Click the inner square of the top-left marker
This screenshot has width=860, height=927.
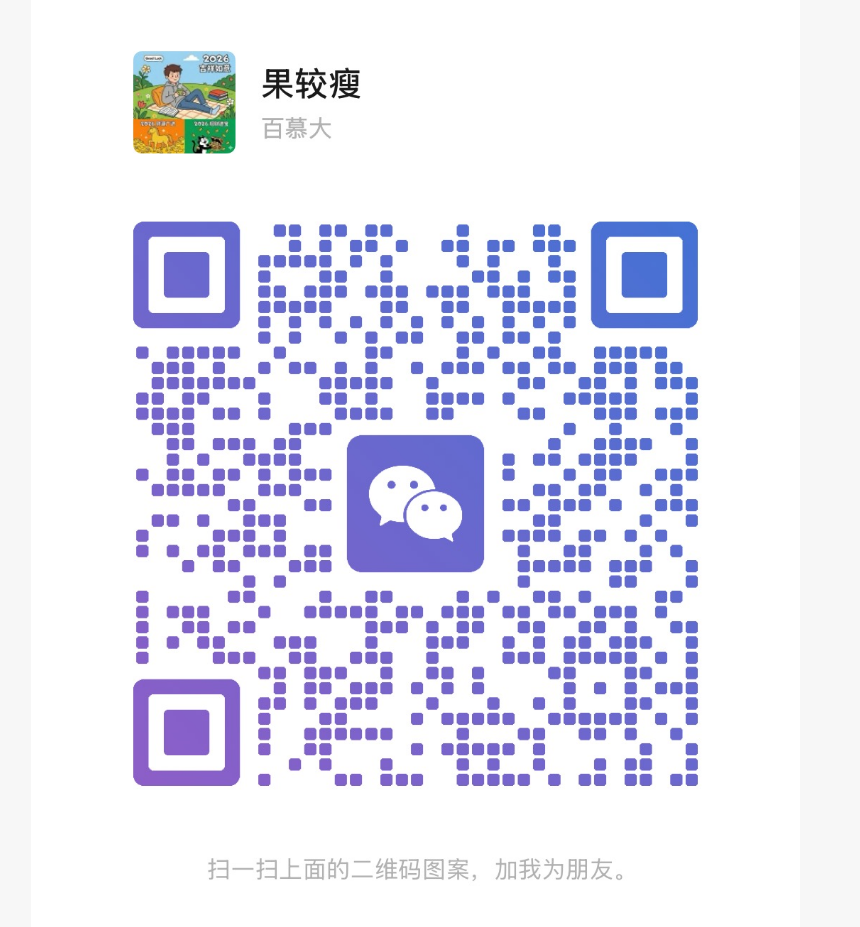tap(186, 274)
